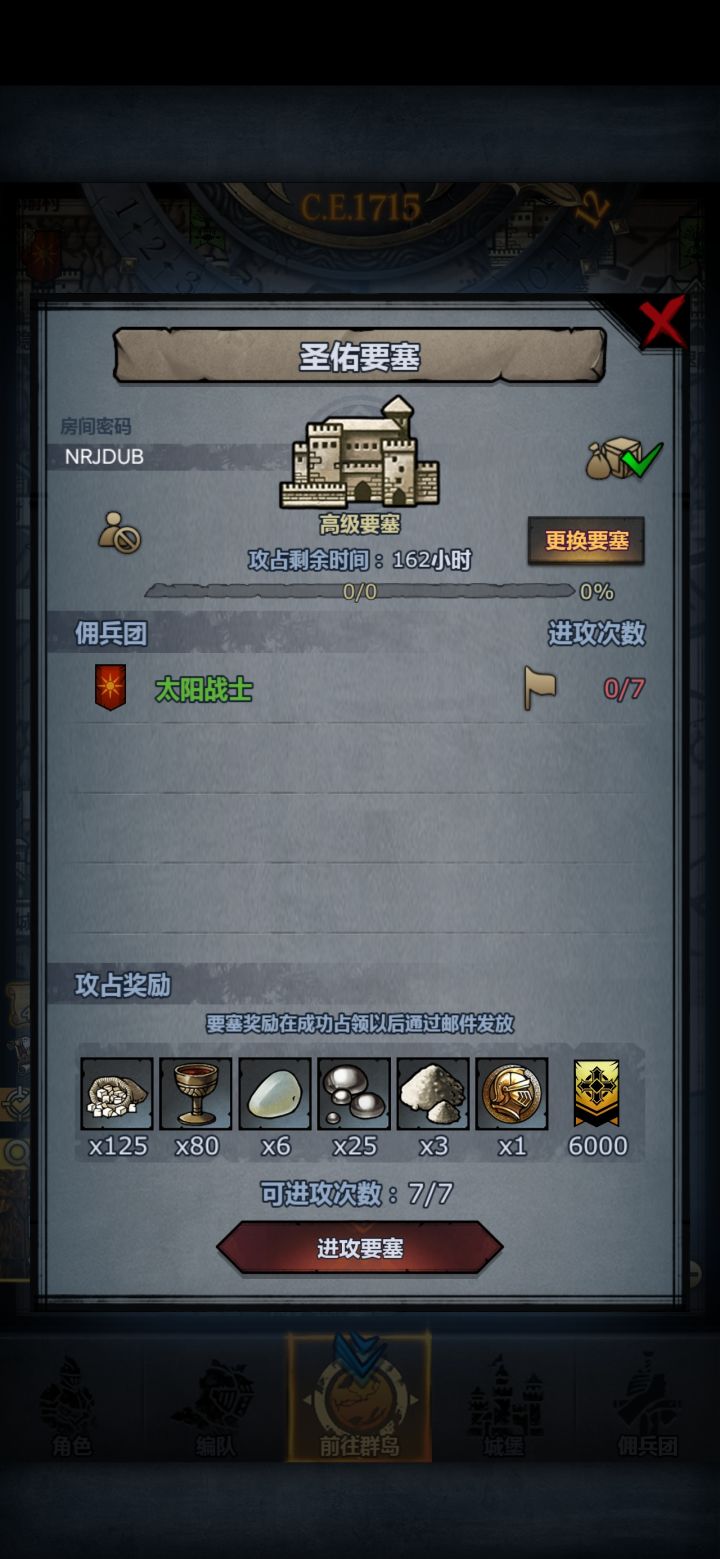
Task: Select the 6000 gold badge reward icon
Action: [597, 1094]
